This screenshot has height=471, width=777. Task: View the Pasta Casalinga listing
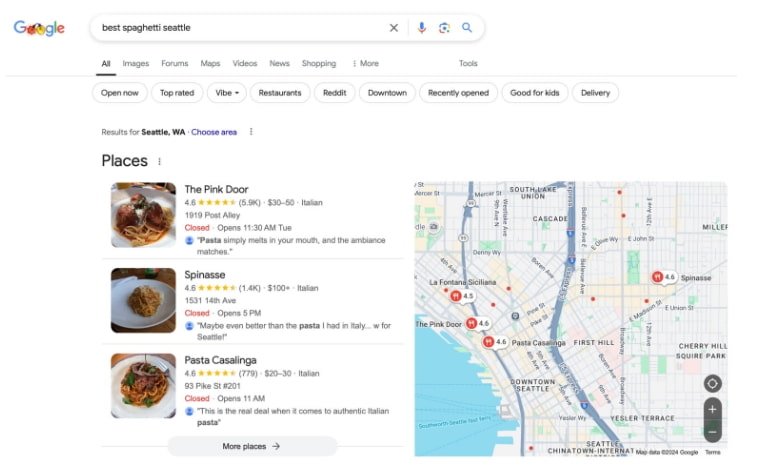point(220,360)
